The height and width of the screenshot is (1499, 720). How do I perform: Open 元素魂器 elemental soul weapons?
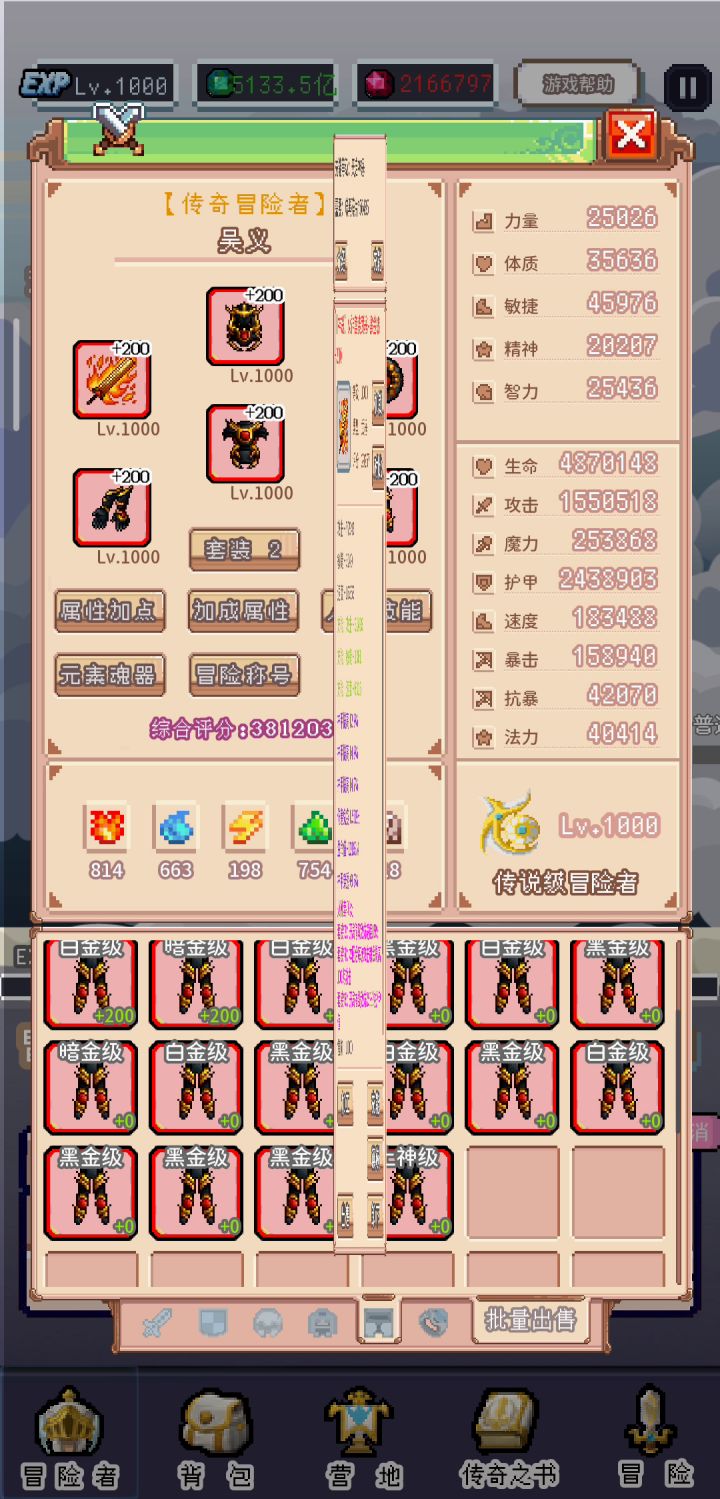(x=109, y=674)
